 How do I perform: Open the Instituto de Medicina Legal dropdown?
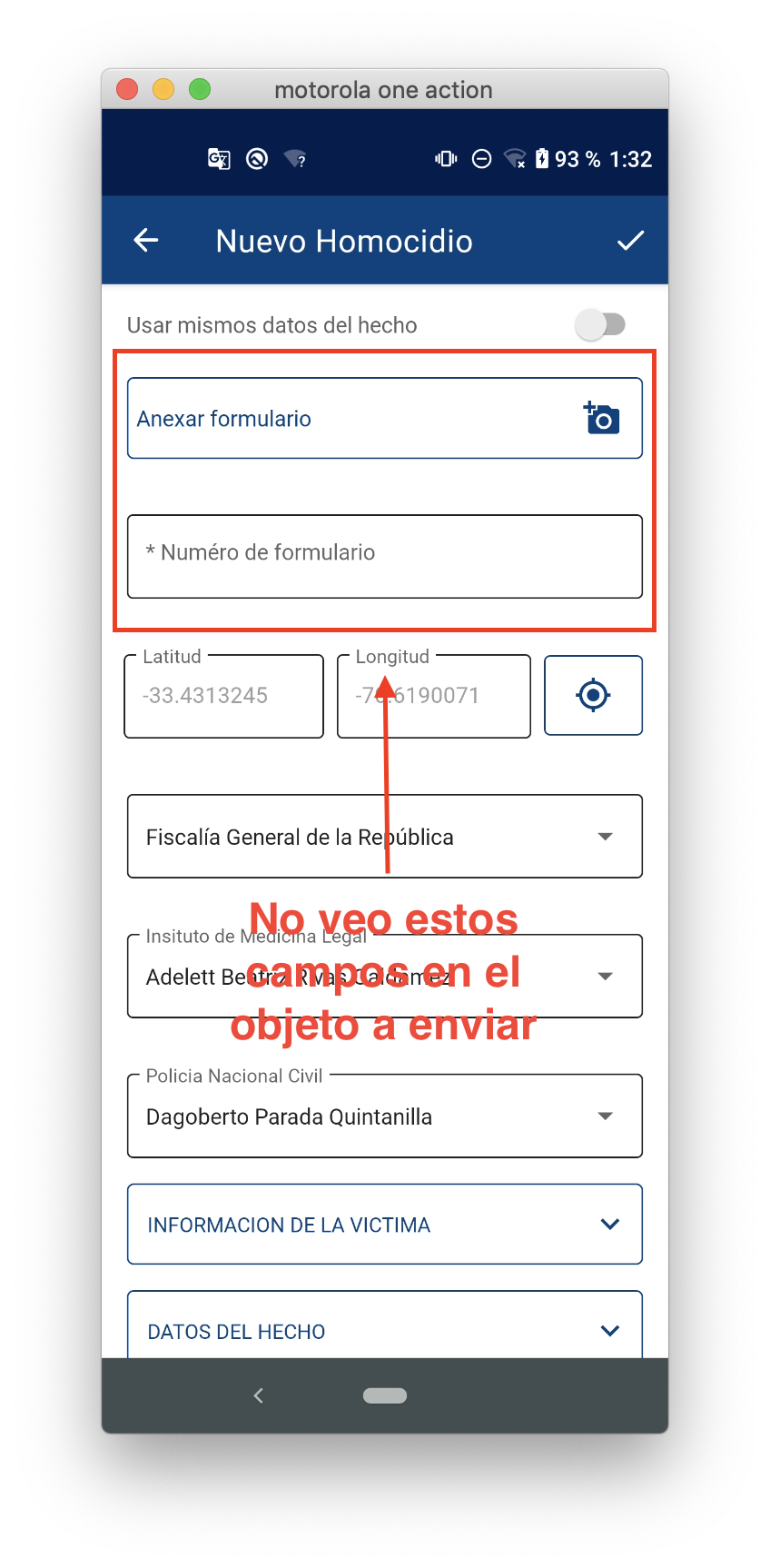[384, 977]
